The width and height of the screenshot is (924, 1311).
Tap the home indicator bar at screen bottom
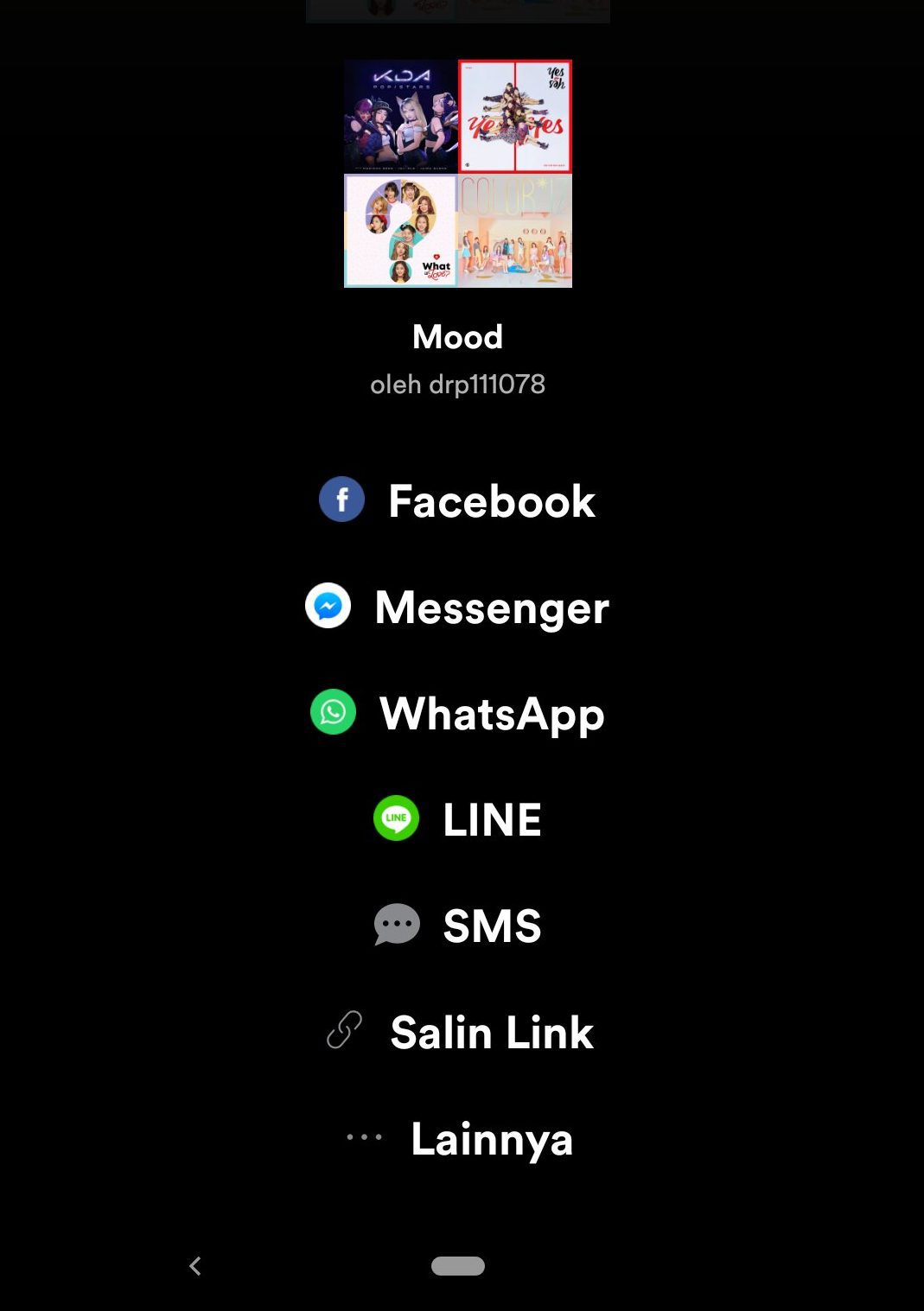click(460, 1265)
